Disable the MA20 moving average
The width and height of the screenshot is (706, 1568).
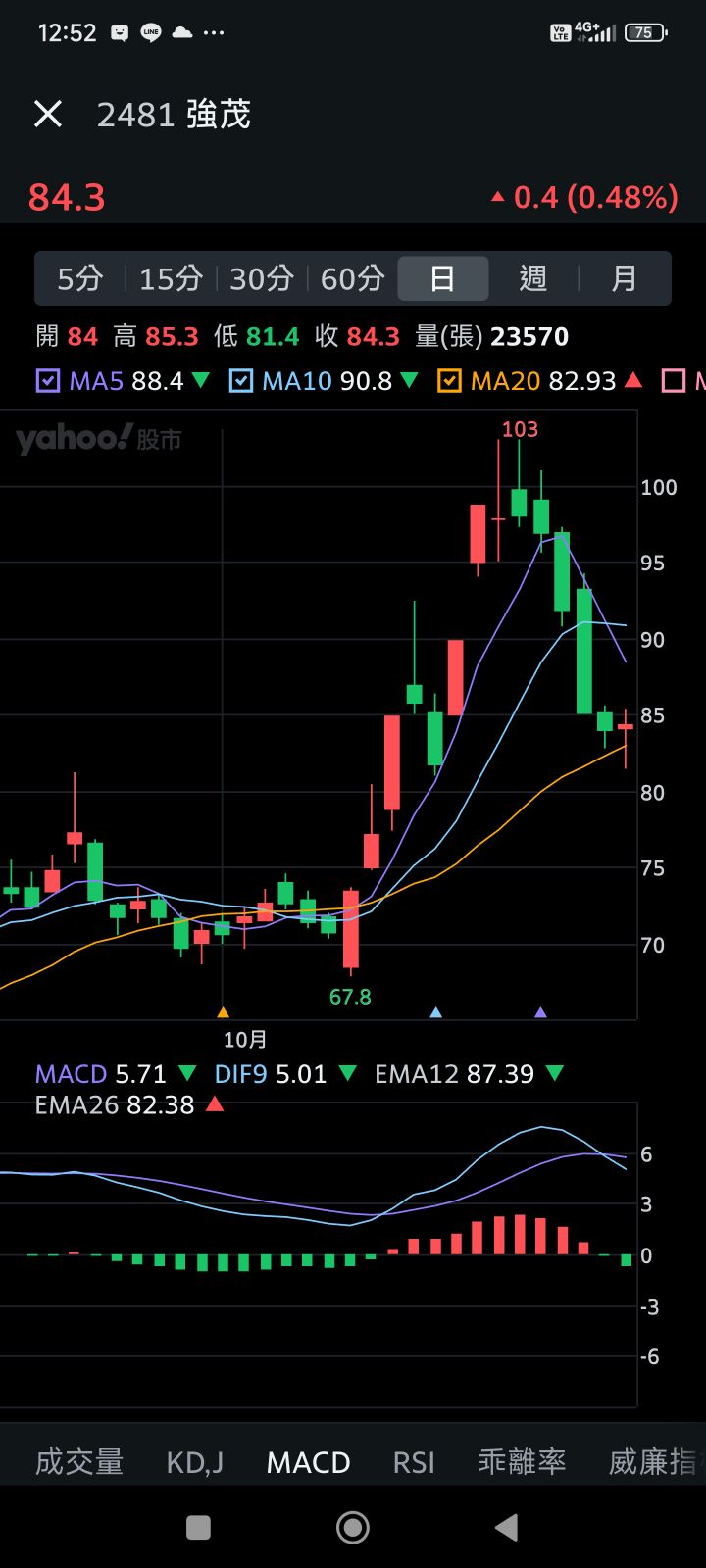pyautogui.click(x=449, y=381)
